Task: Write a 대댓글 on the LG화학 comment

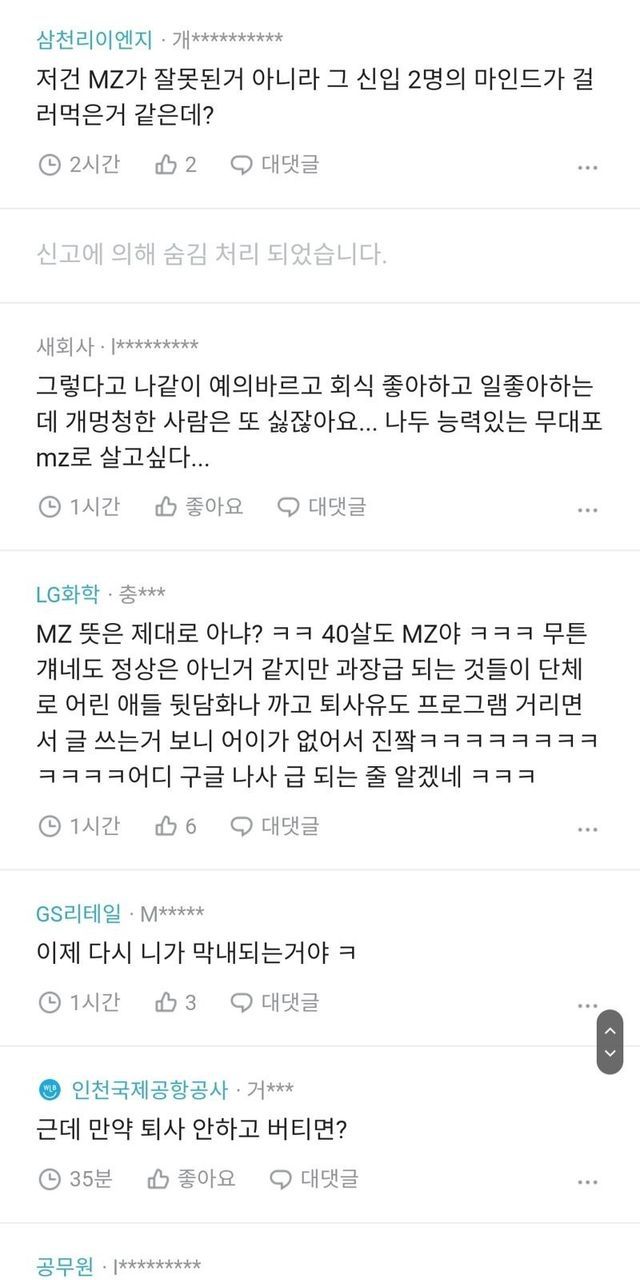Action: [275, 826]
